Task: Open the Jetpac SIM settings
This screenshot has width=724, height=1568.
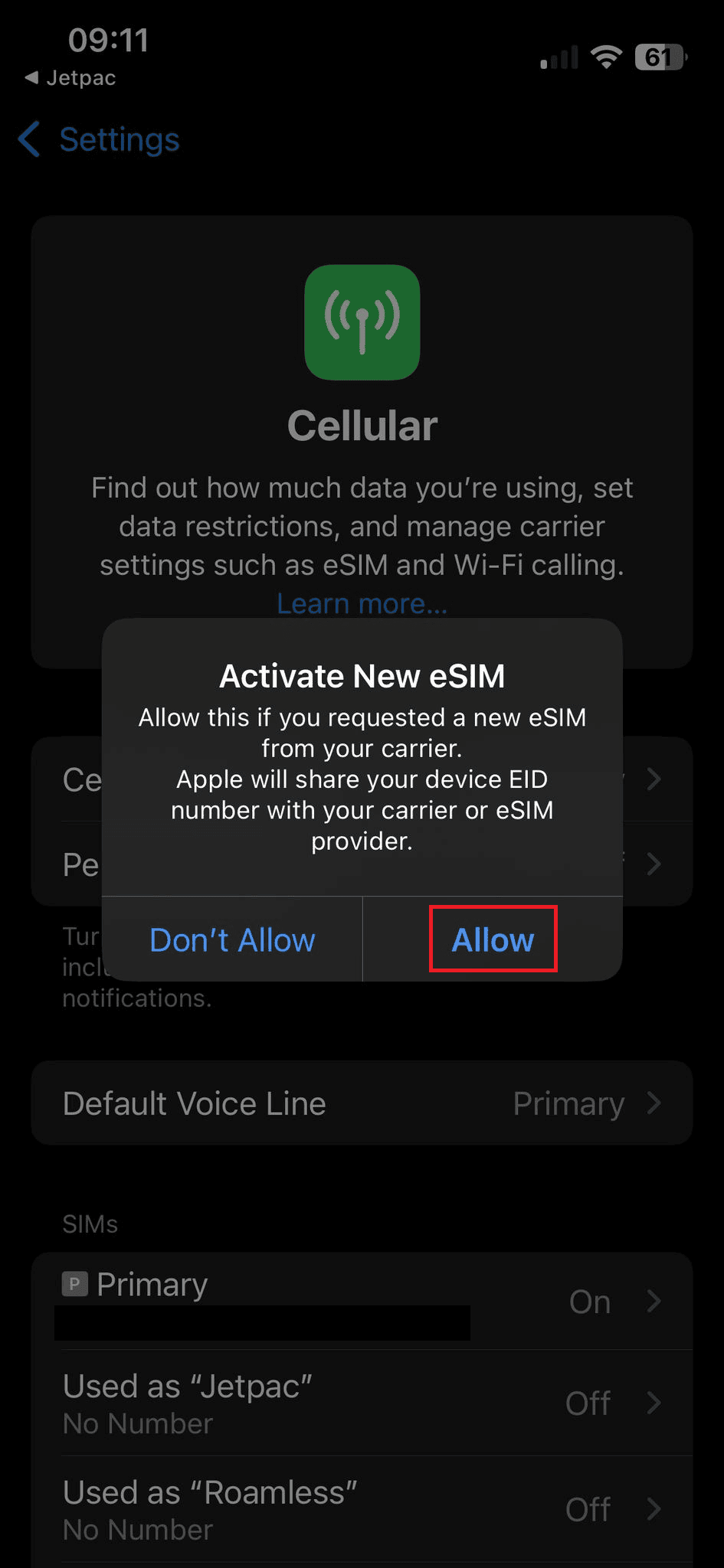Action: coord(362,1403)
